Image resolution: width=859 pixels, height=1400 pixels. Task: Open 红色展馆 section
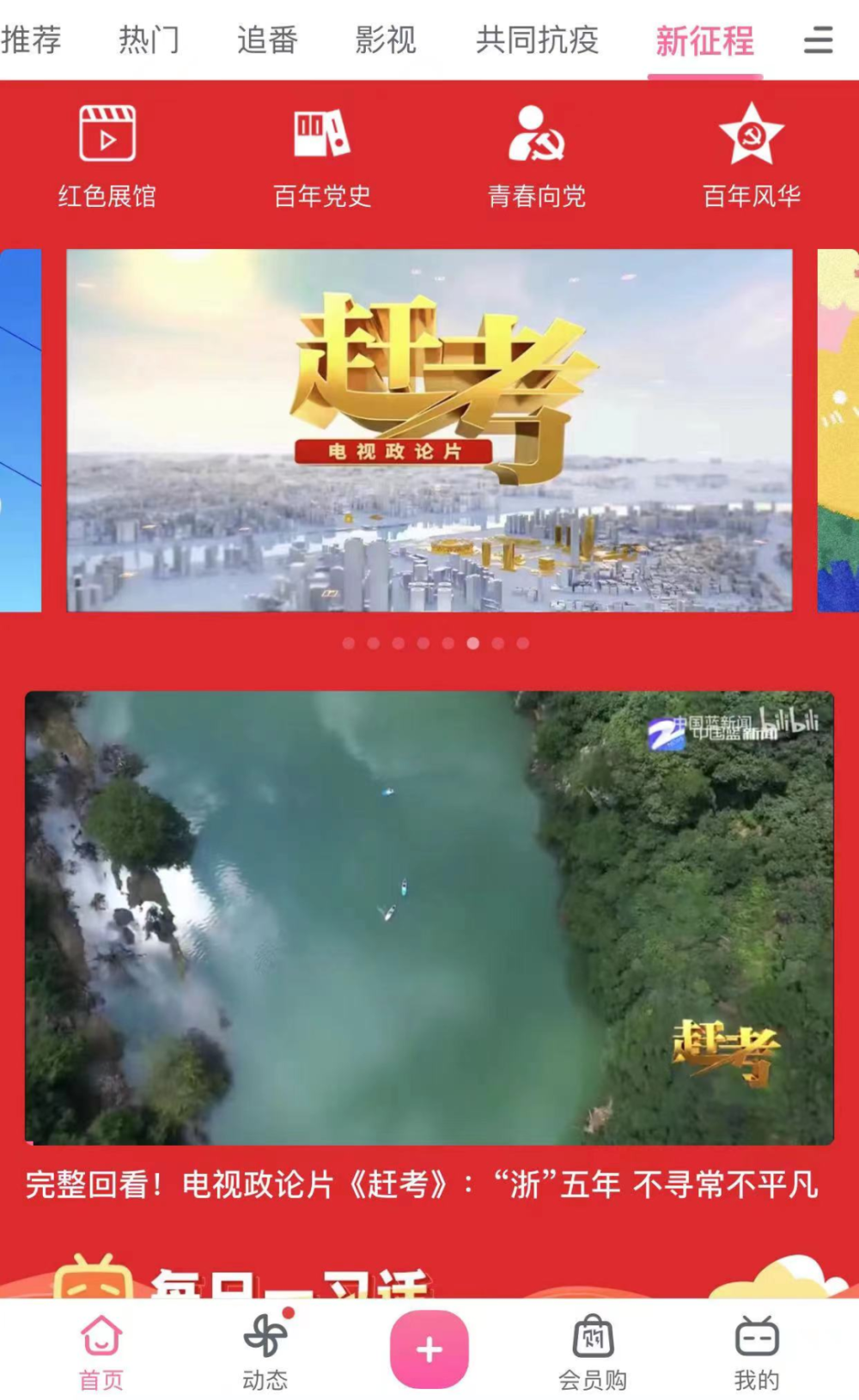pos(107,157)
